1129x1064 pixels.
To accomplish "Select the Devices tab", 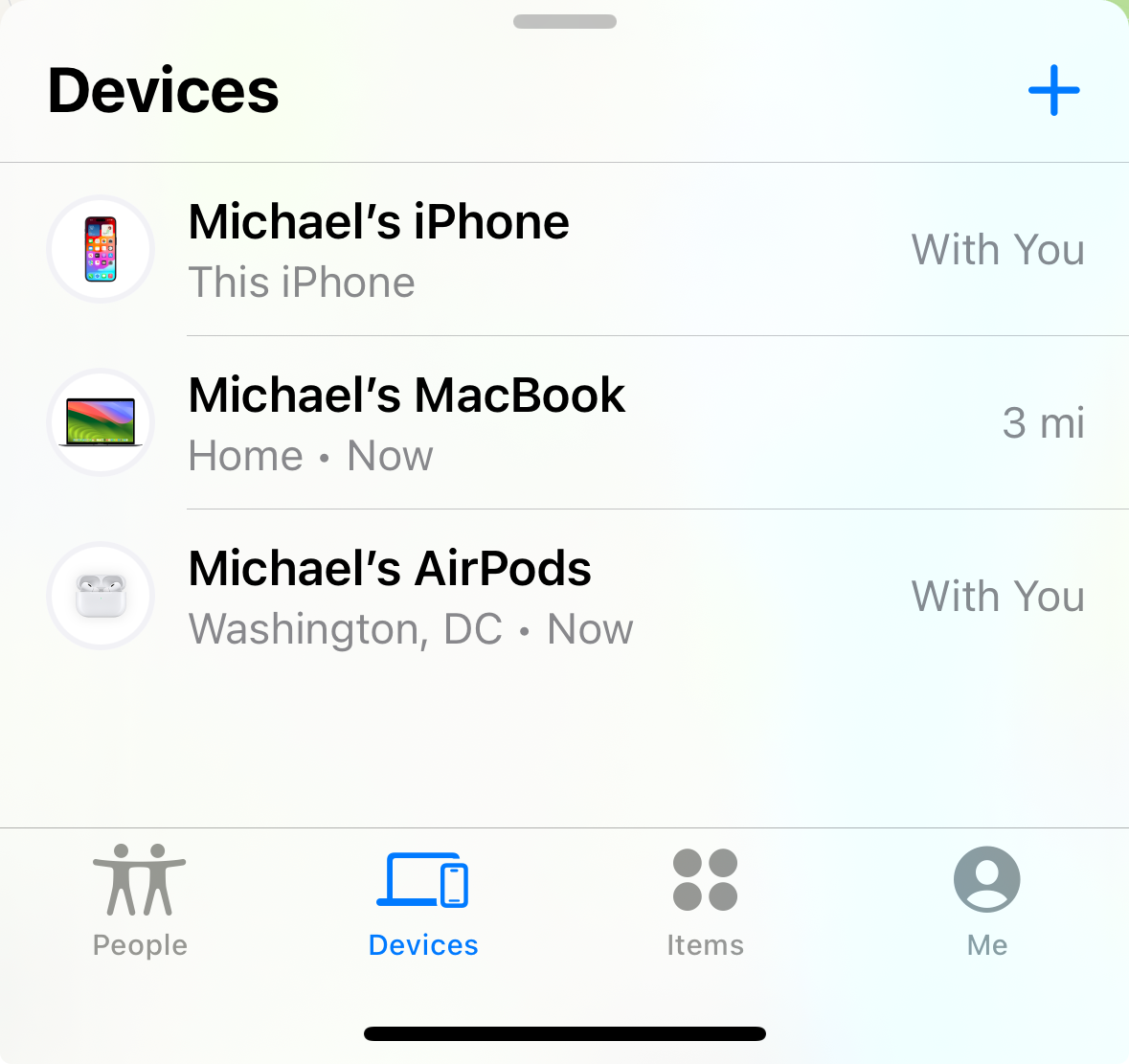I will pos(422,900).
